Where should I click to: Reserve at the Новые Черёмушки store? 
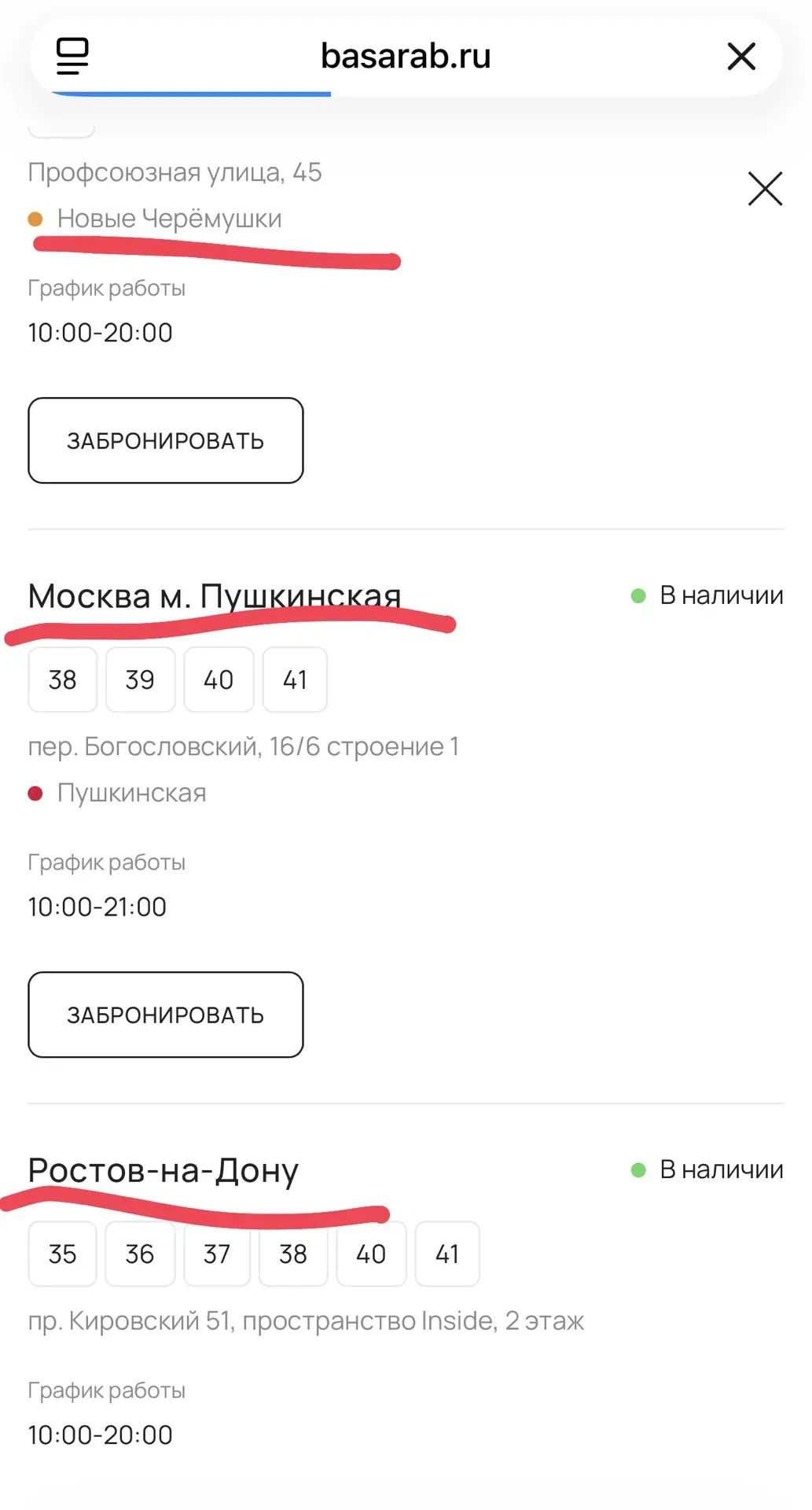166,440
